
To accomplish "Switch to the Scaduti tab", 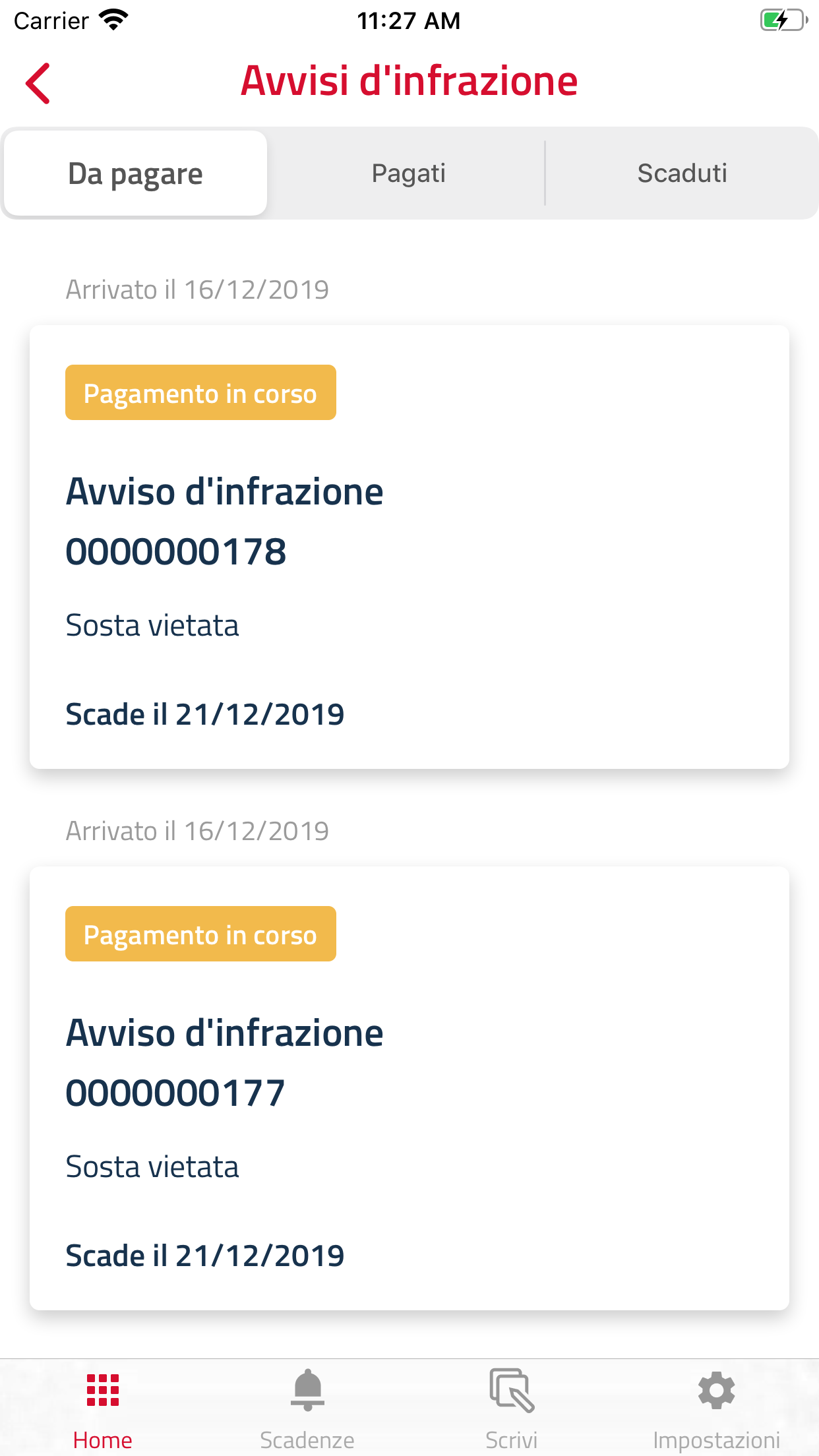I will click(682, 173).
